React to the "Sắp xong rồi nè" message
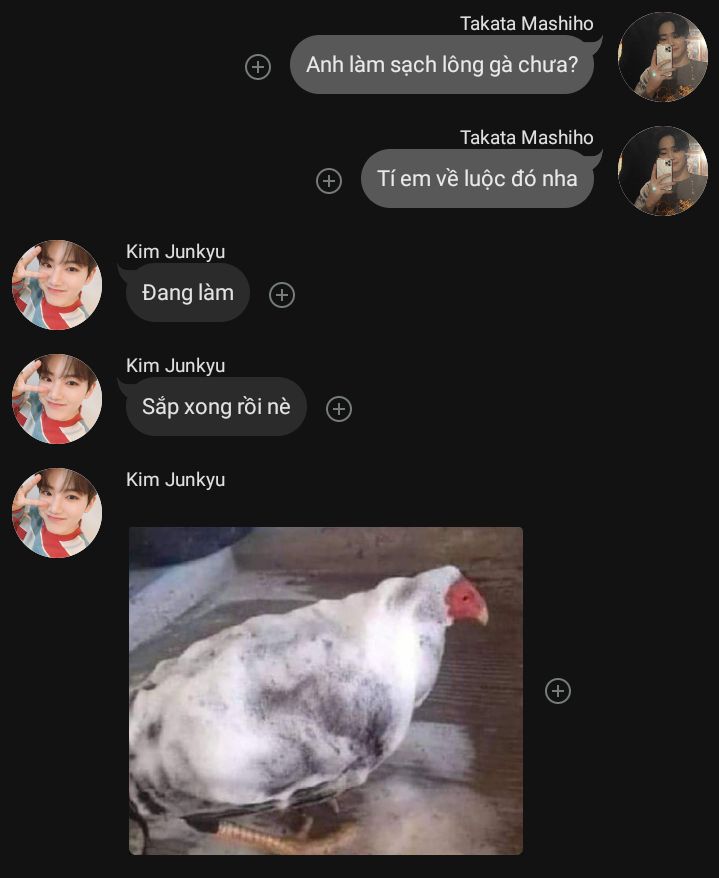 [339, 409]
